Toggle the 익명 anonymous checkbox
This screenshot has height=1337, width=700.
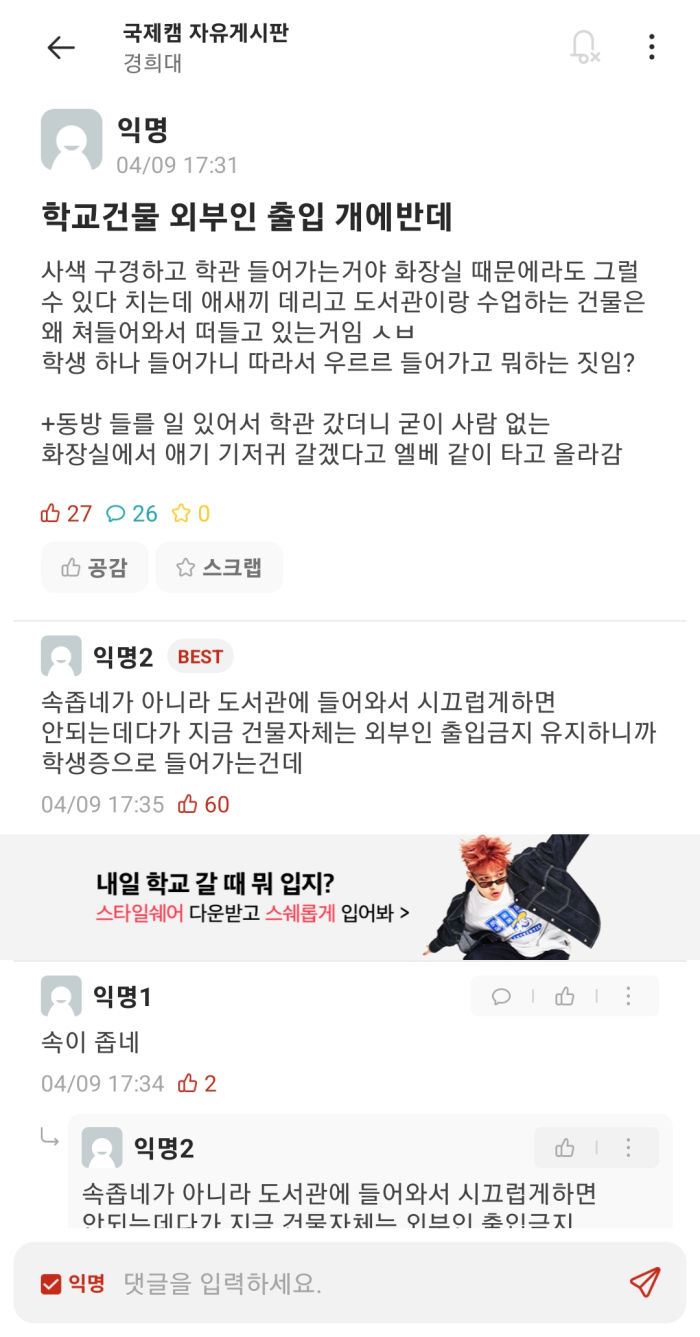click(x=51, y=1284)
